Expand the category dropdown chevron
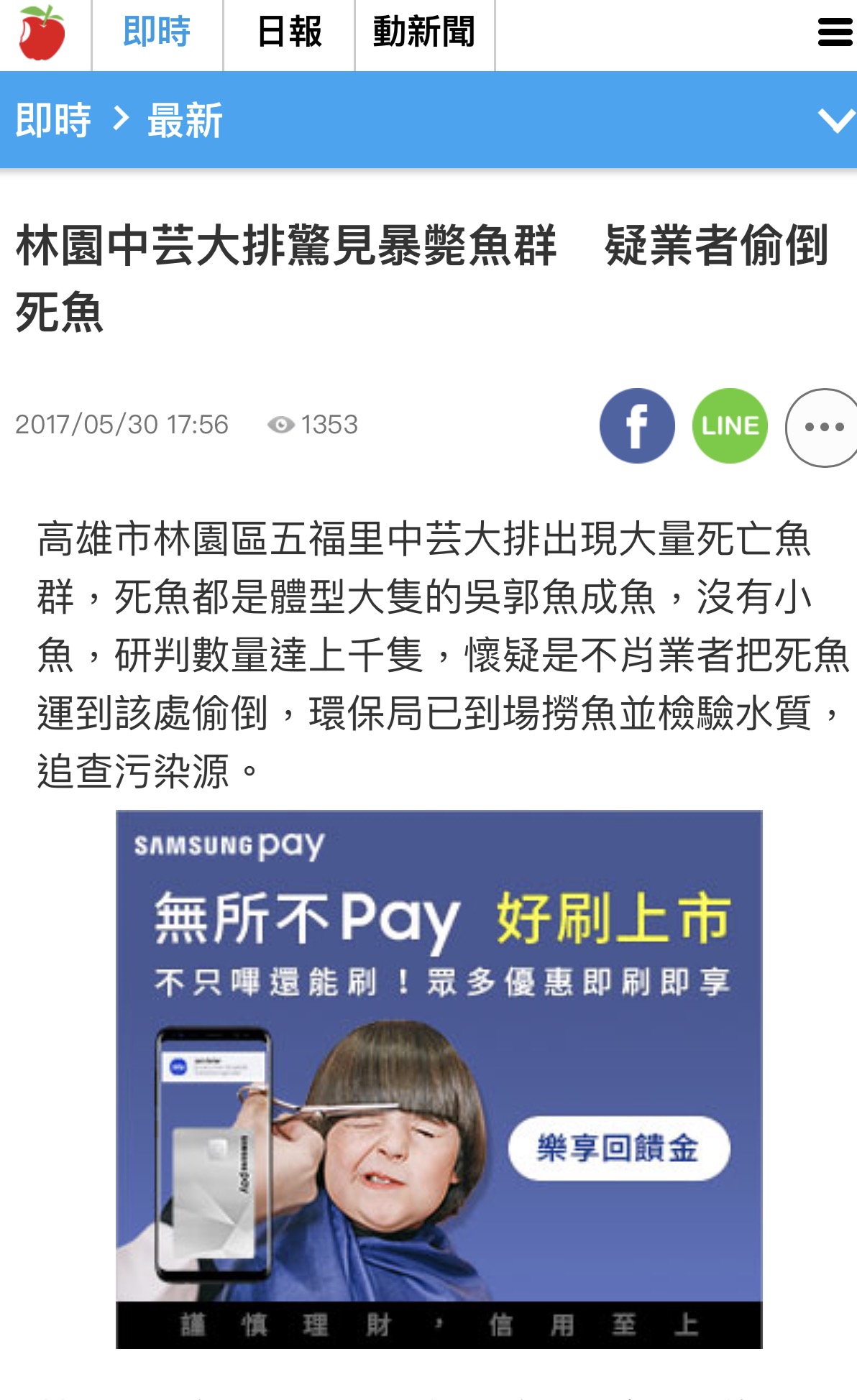The height and width of the screenshot is (1400, 857). (x=836, y=120)
